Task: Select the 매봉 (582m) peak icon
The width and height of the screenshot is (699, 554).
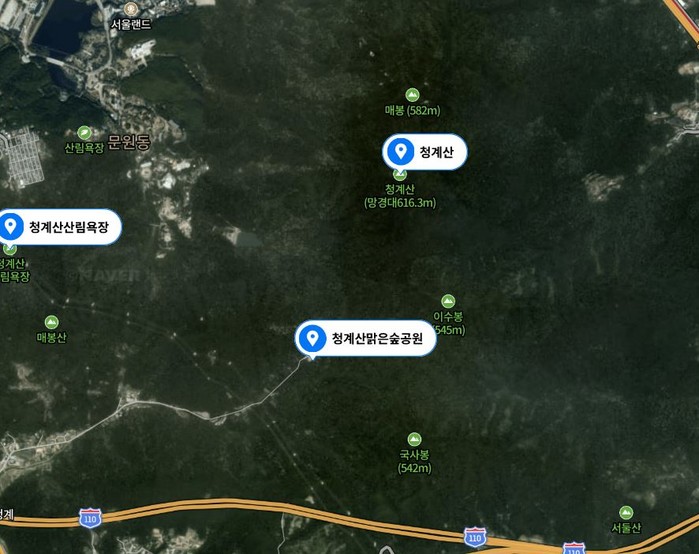Action: (414, 94)
